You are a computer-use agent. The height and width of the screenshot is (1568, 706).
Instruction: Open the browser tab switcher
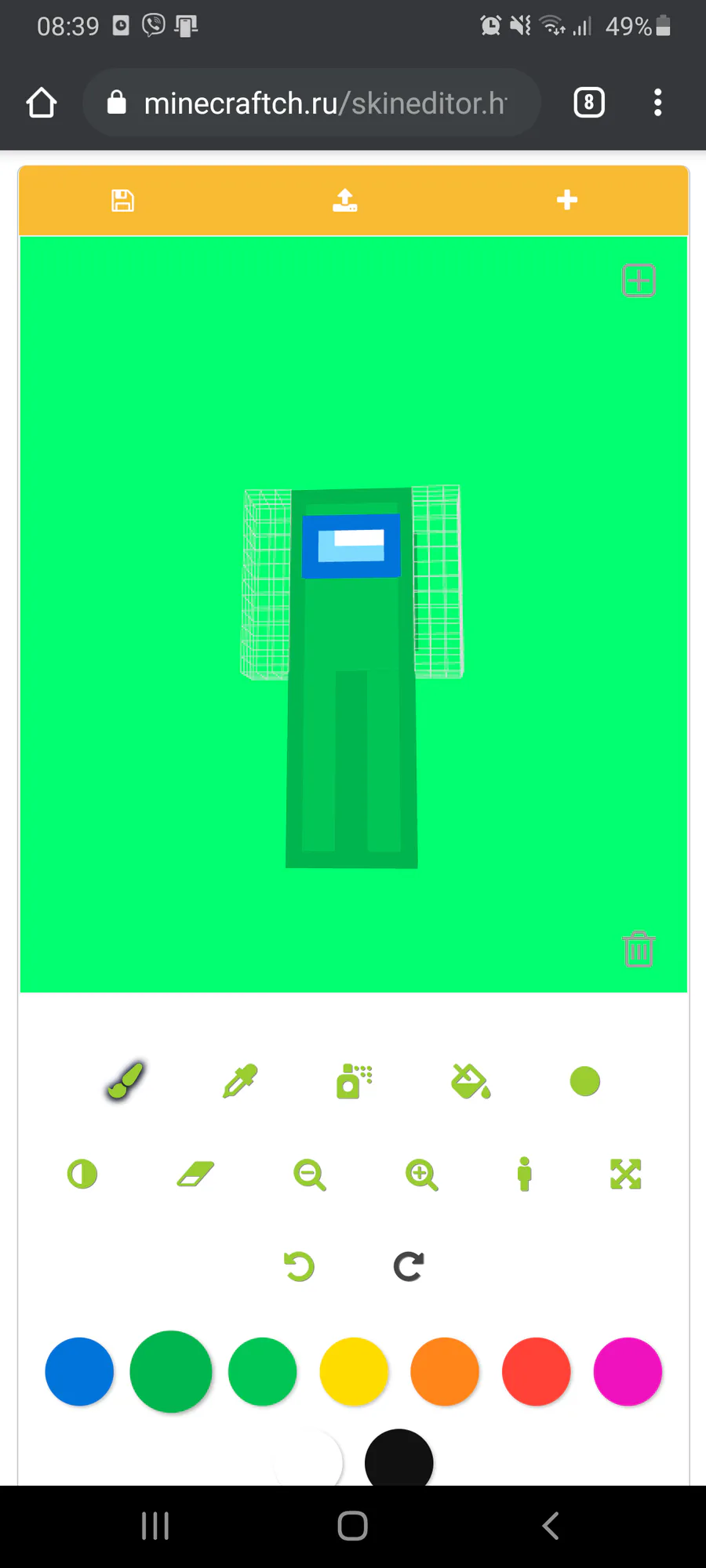[589, 103]
